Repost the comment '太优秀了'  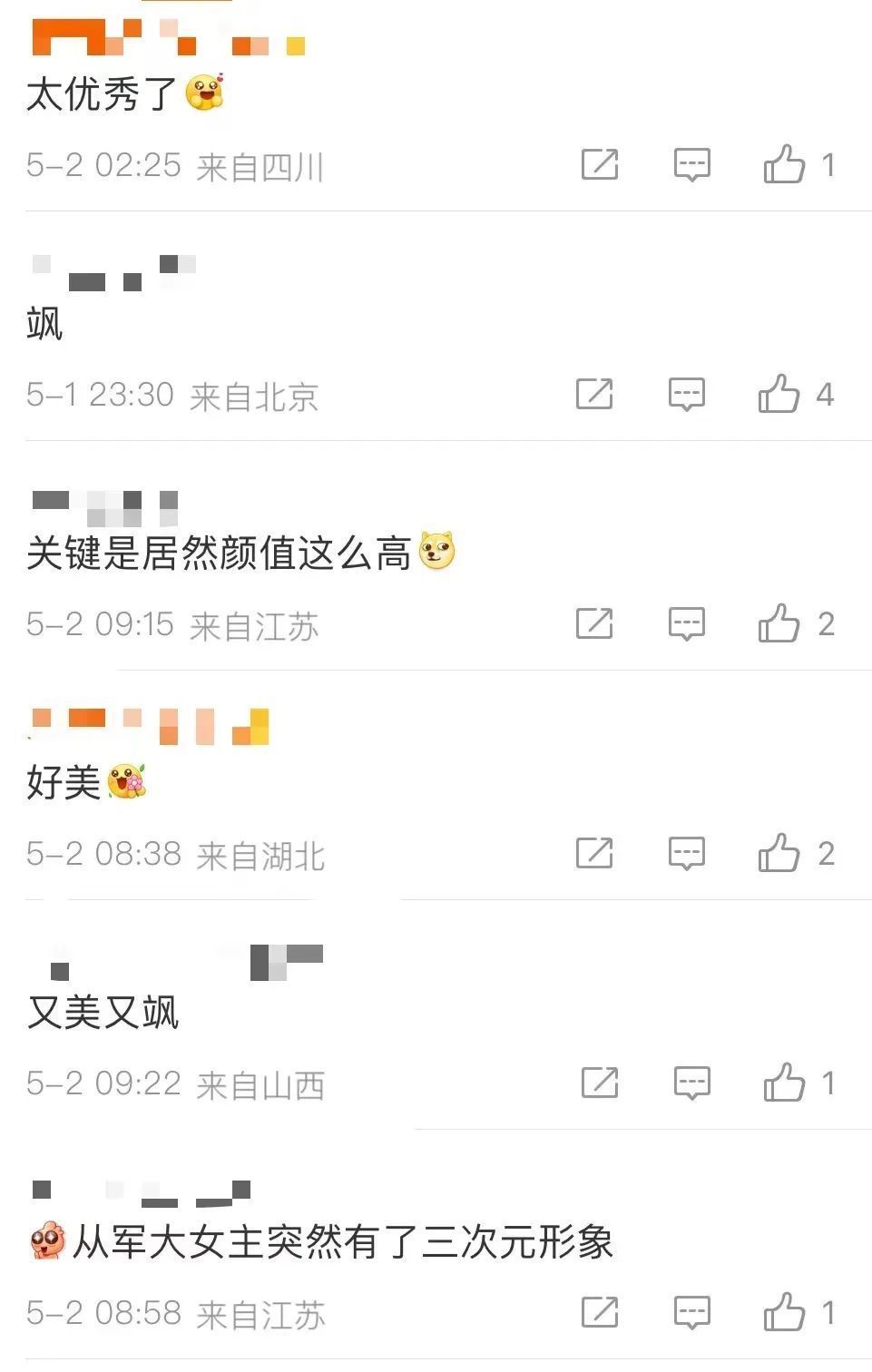pyautogui.click(x=600, y=165)
